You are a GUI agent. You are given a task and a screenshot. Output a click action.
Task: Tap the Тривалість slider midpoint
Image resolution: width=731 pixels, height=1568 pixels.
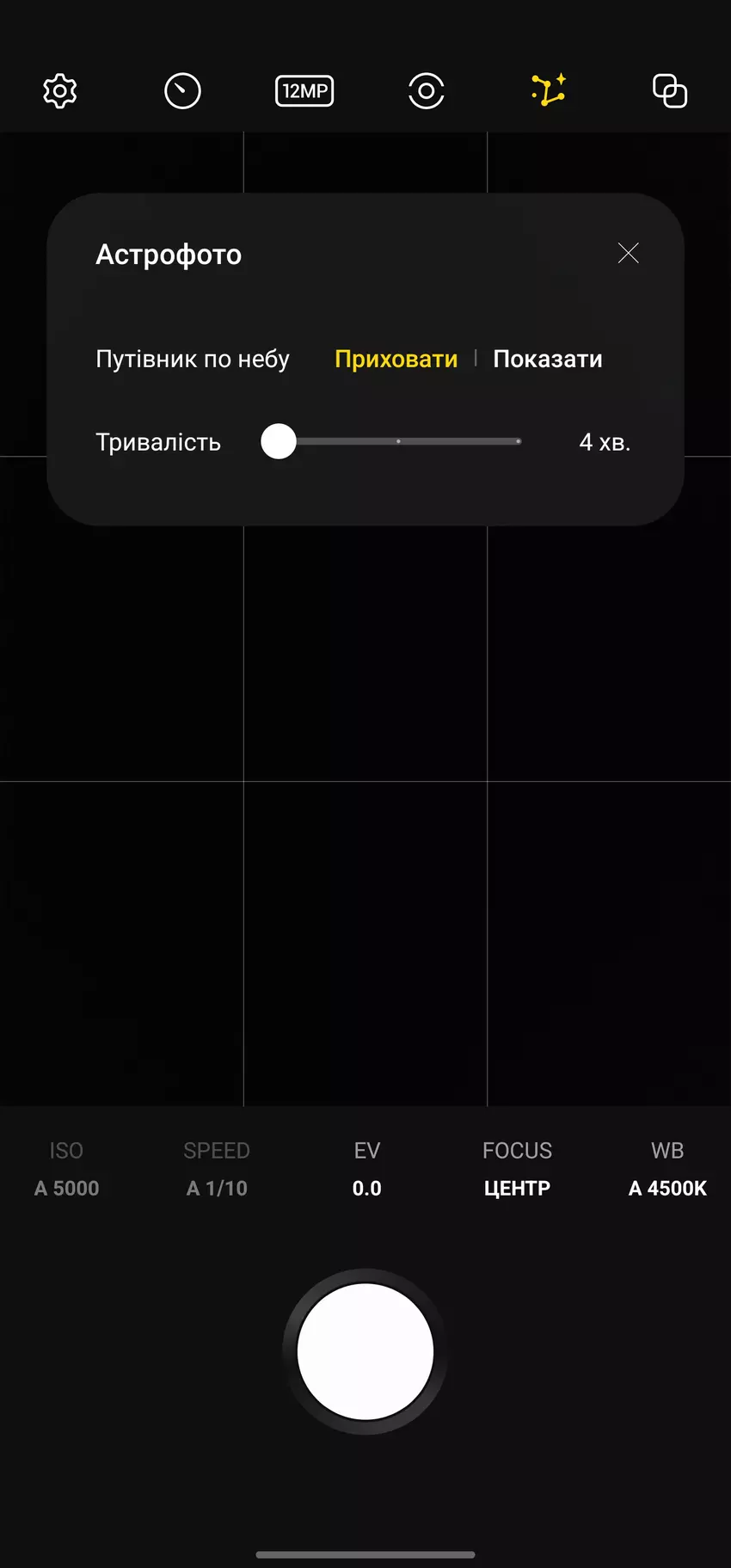(398, 441)
